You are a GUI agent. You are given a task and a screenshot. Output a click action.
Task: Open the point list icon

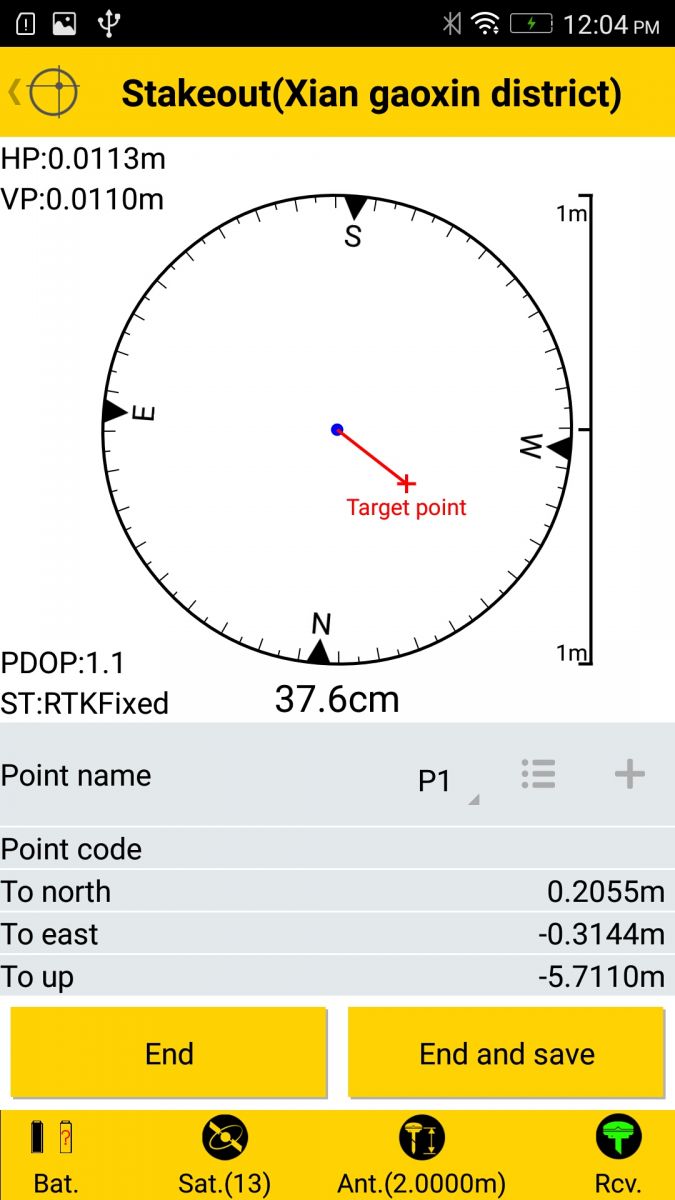pyautogui.click(x=538, y=774)
